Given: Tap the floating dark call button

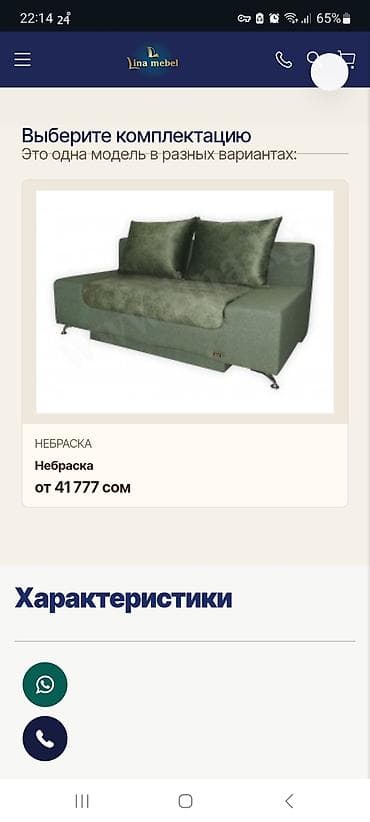Looking at the screenshot, I should (x=45, y=738).
